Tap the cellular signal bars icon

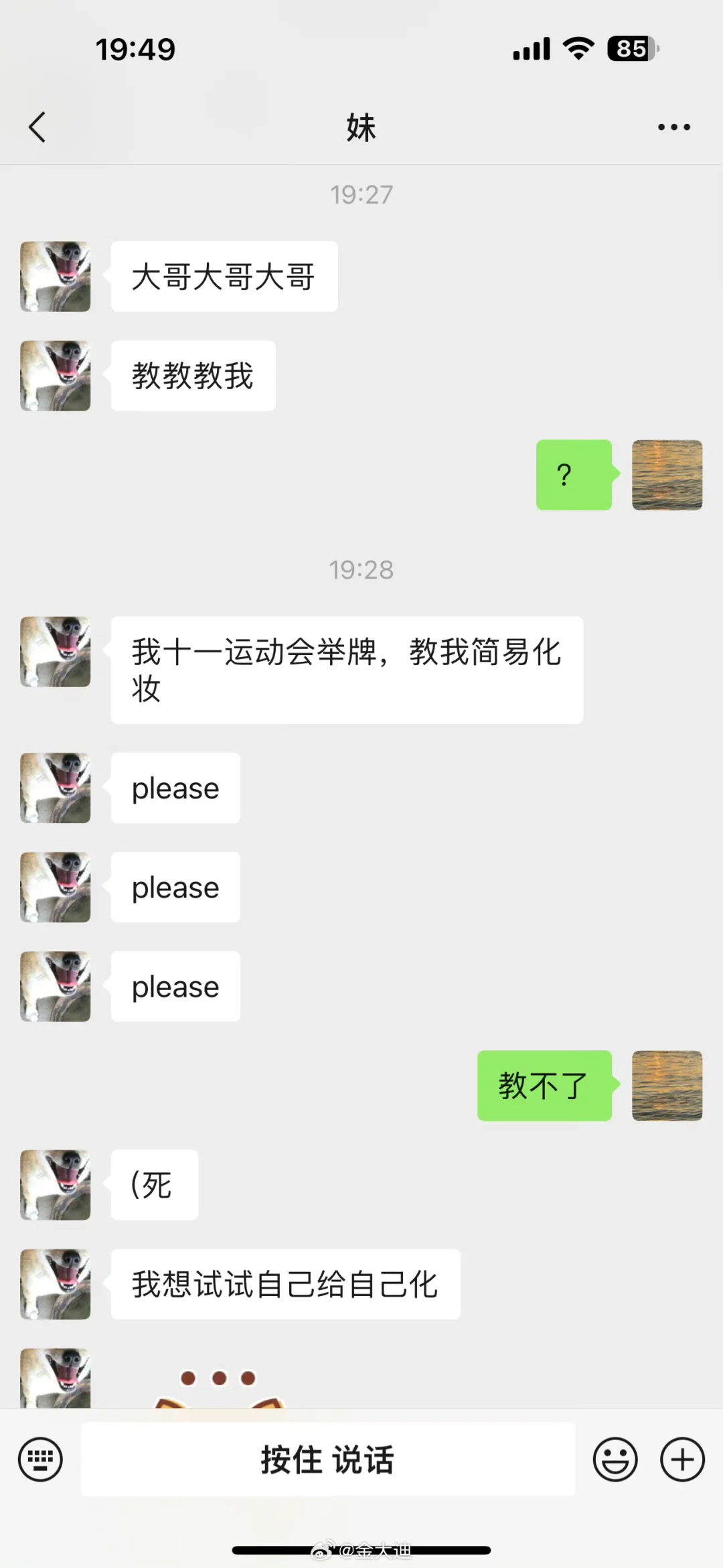point(531,49)
